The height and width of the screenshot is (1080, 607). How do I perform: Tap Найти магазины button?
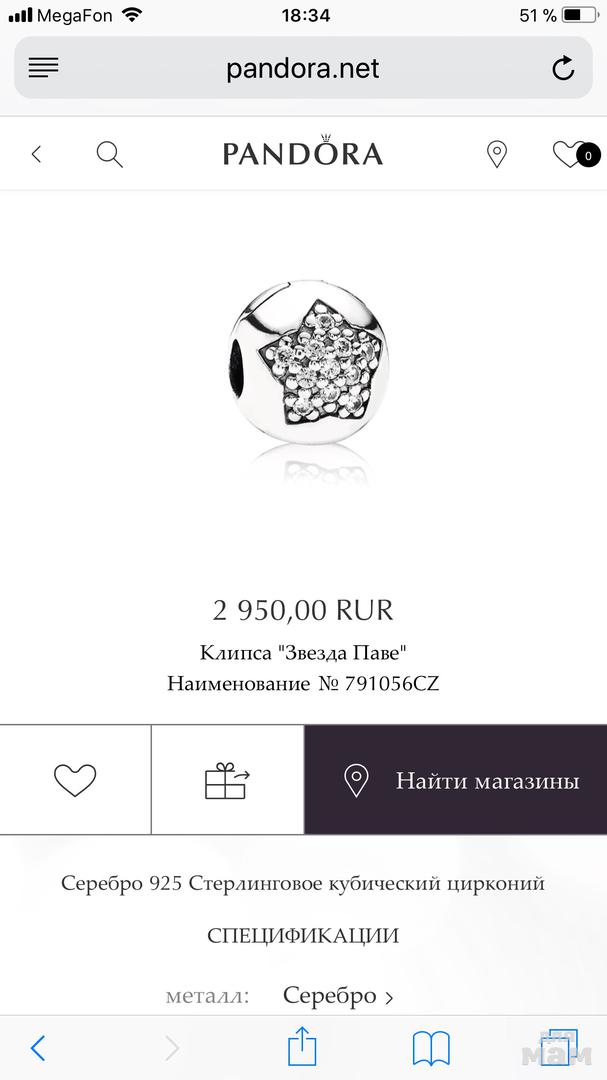click(456, 780)
